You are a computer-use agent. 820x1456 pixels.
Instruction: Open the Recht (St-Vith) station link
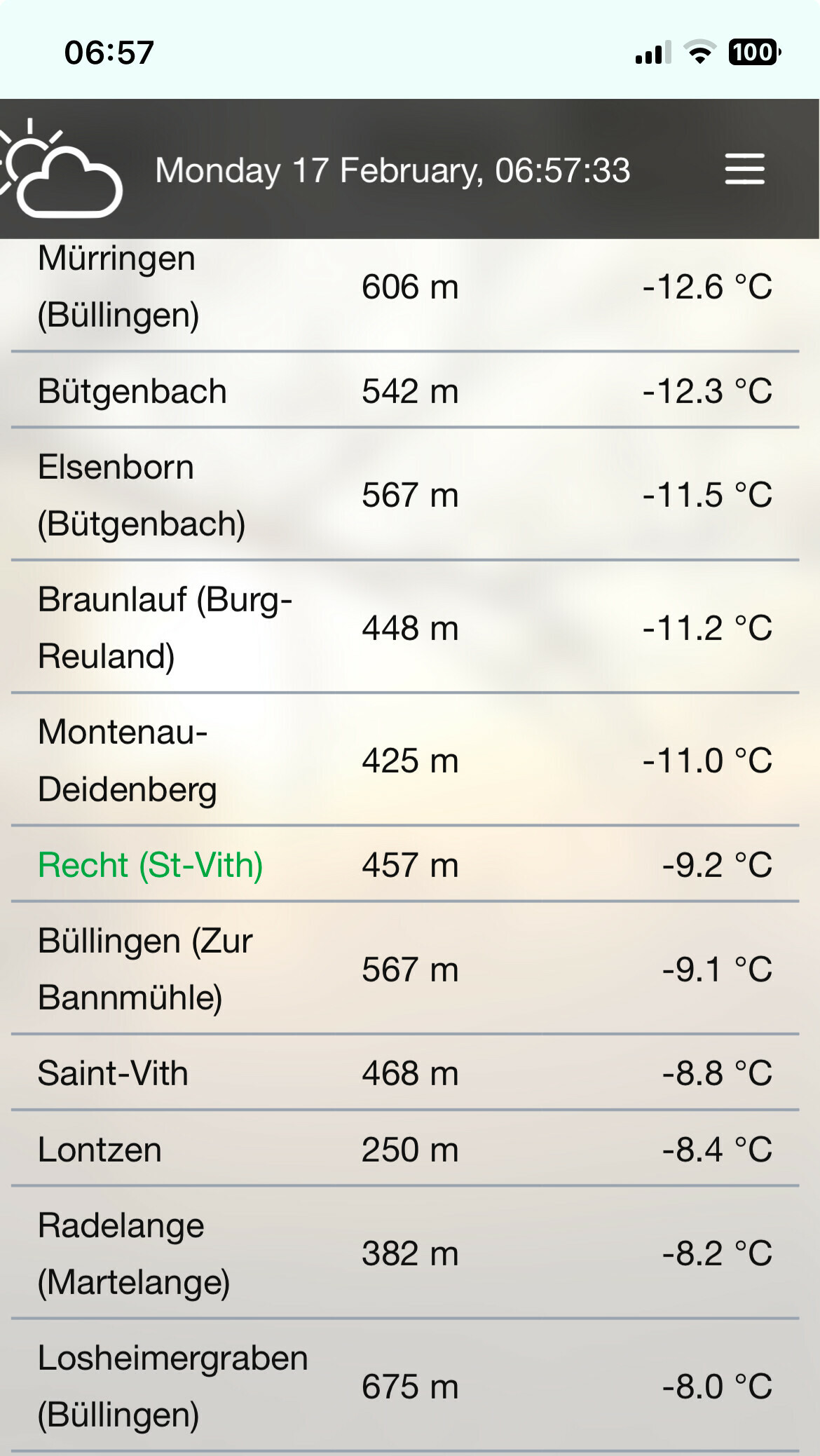point(151,864)
